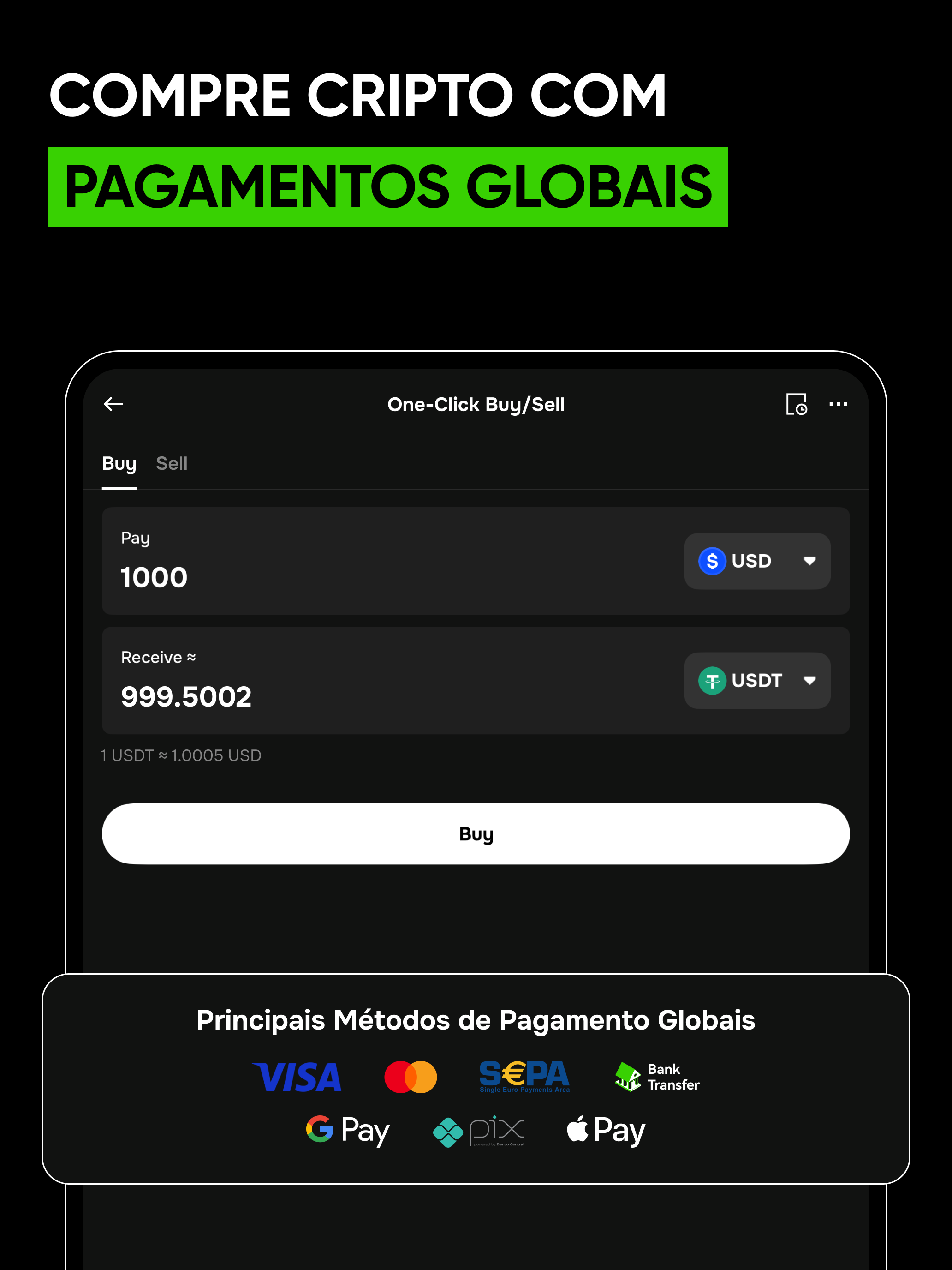Click the USD dollar coin icon

[712, 562]
